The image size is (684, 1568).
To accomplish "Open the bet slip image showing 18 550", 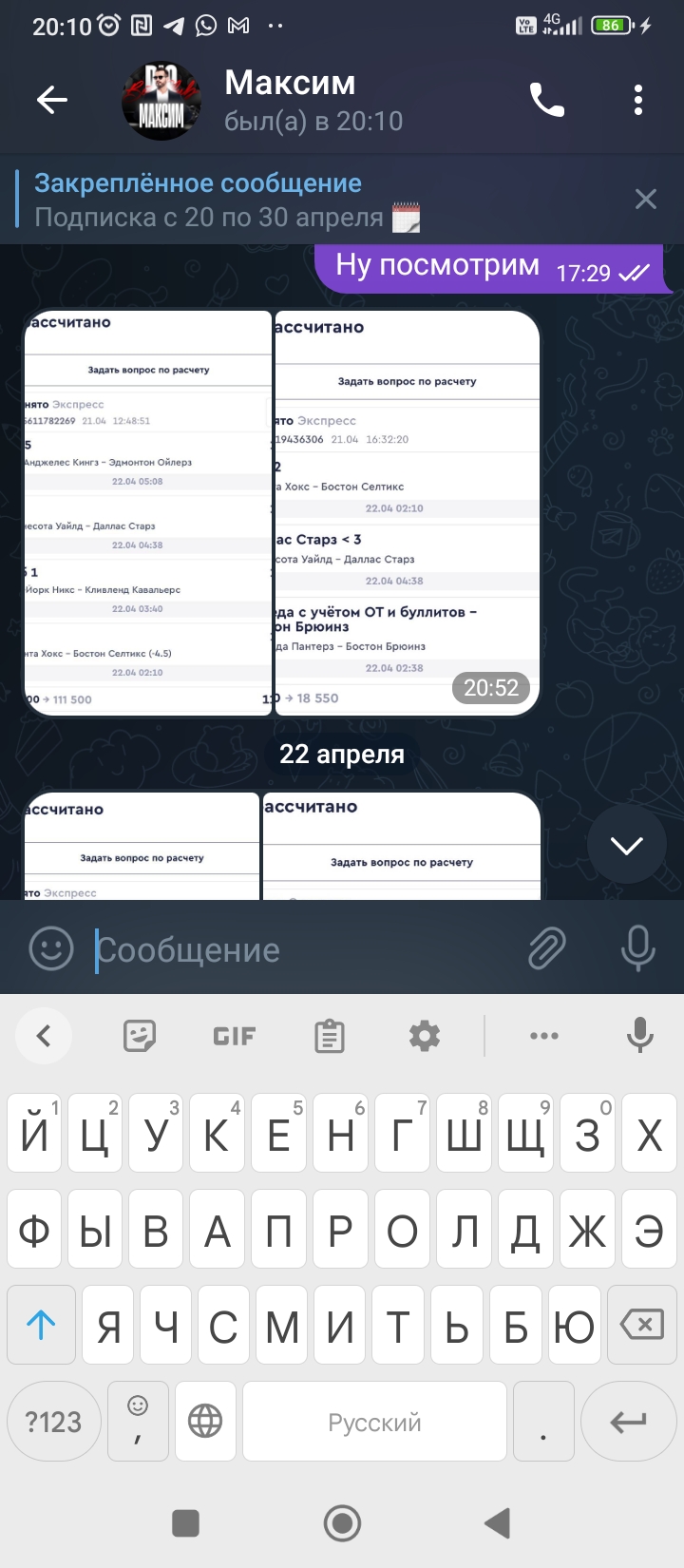I will pyautogui.click(x=407, y=513).
